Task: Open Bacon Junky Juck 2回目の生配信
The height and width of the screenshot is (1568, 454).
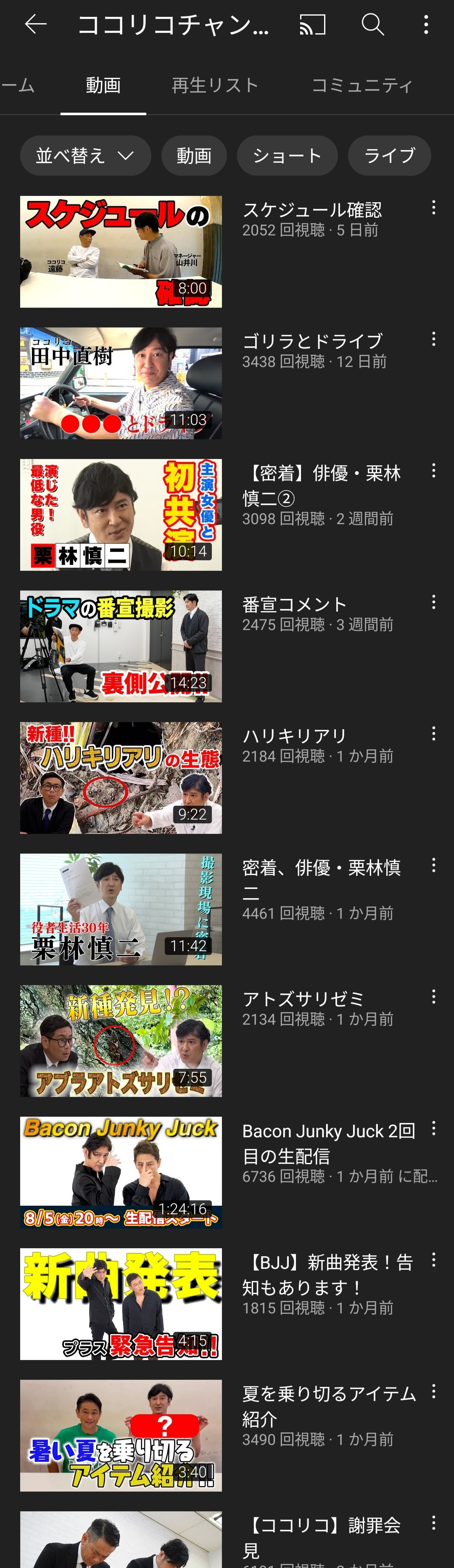Action: coord(121,1172)
